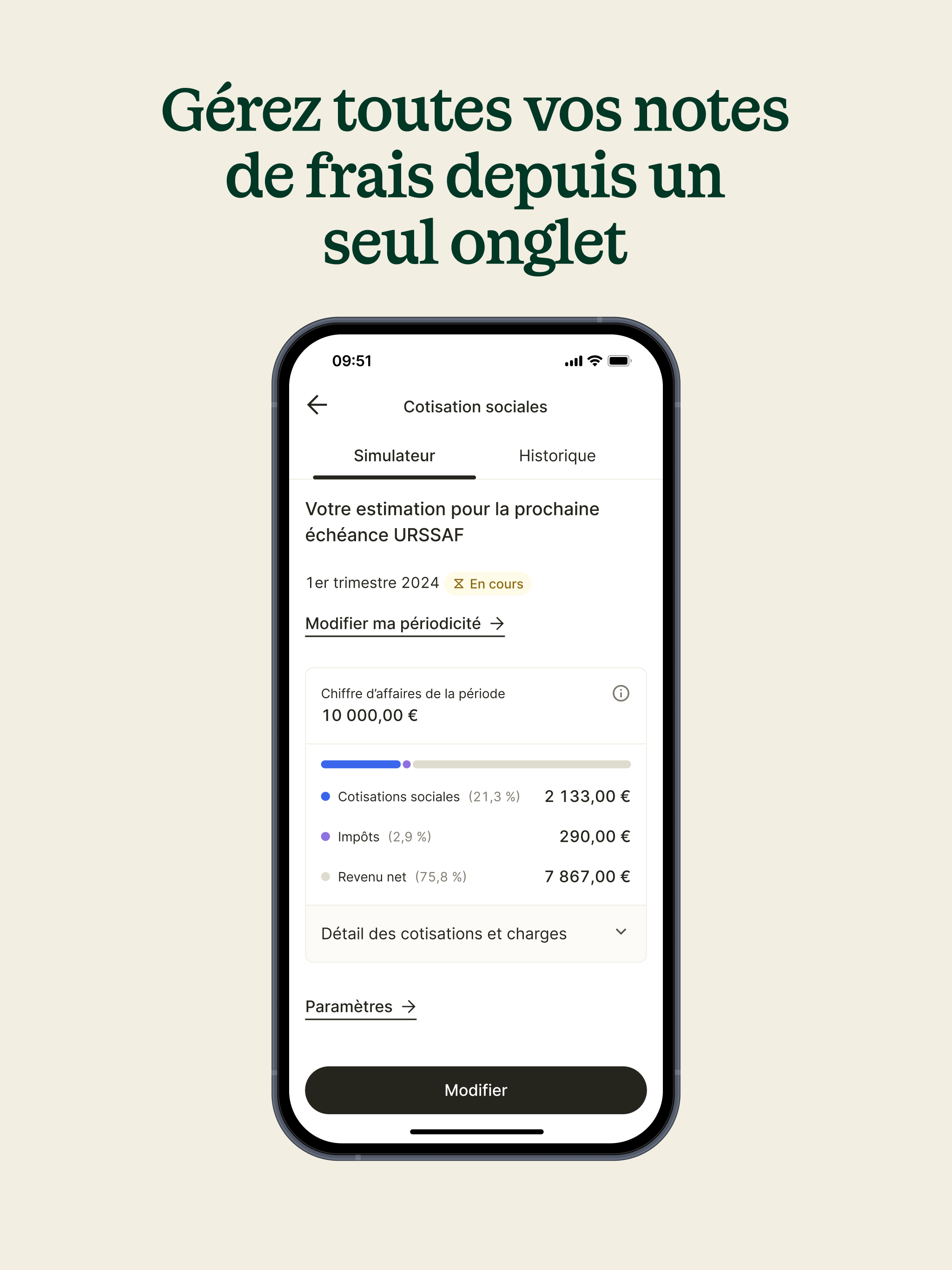
Task: Open Modifier ma périodicité
Action: tap(394, 623)
